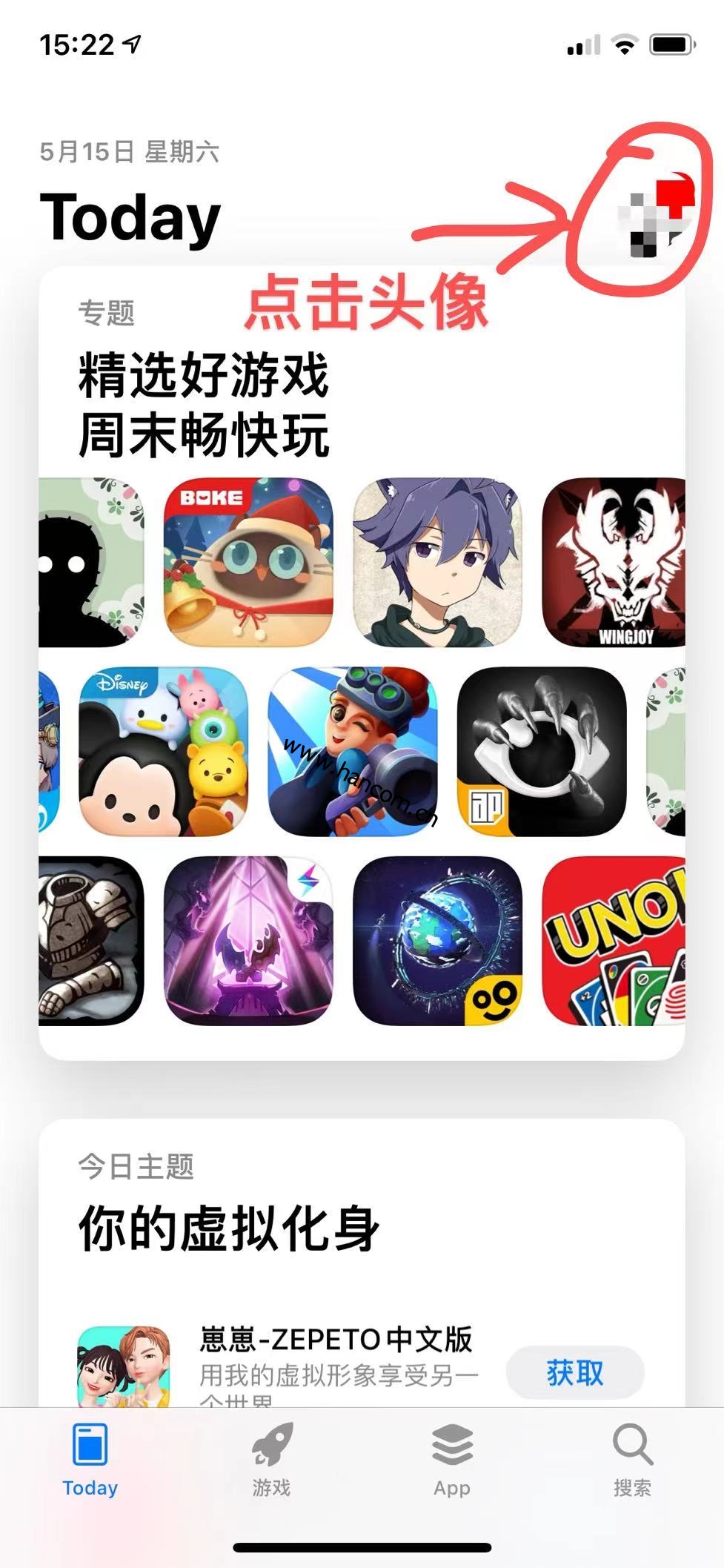Image resolution: width=724 pixels, height=1568 pixels.
Task: Go to the 搜索 tab
Action: point(632,1458)
